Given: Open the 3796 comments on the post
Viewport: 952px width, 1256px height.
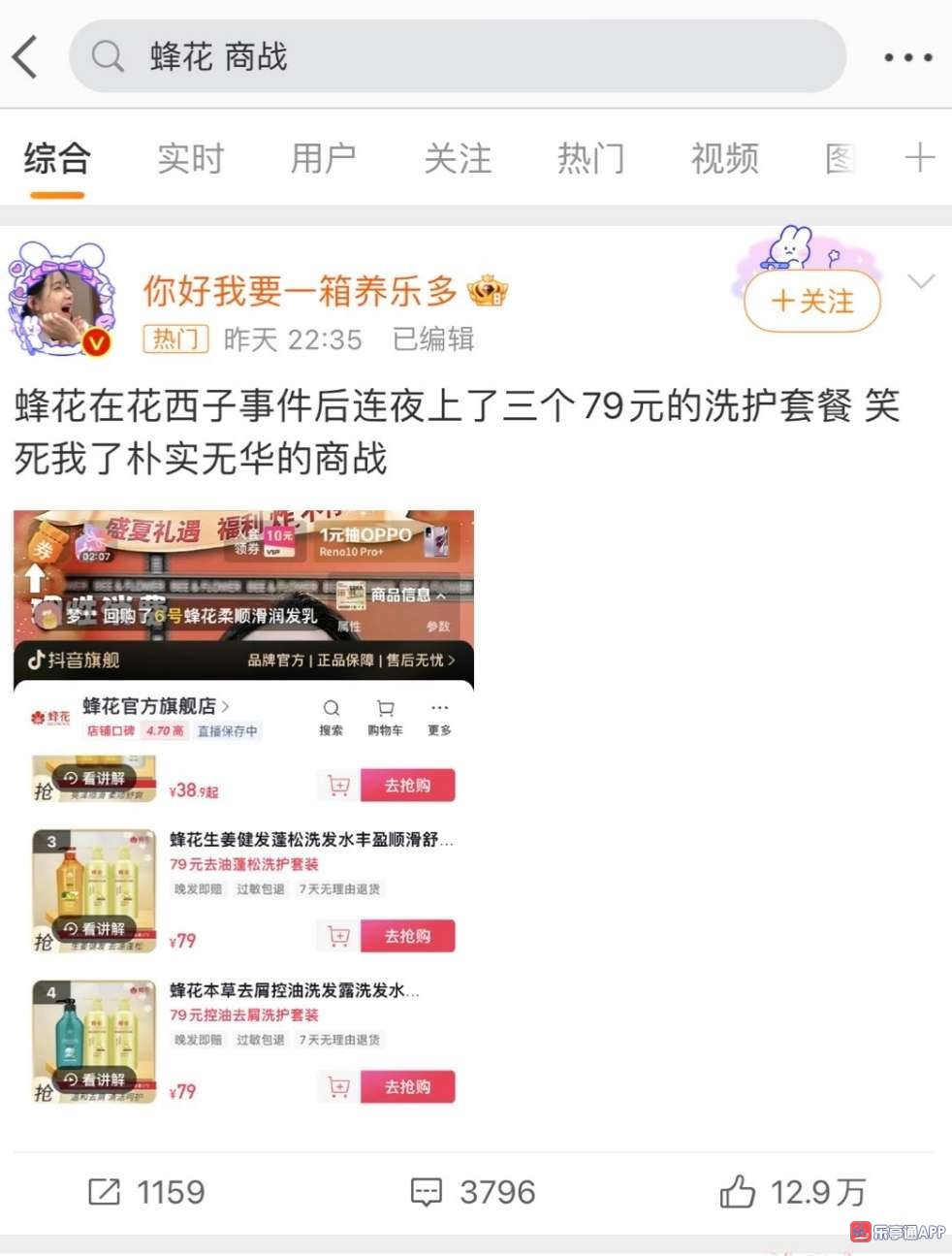Looking at the screenshot, I should point(473,1191).
